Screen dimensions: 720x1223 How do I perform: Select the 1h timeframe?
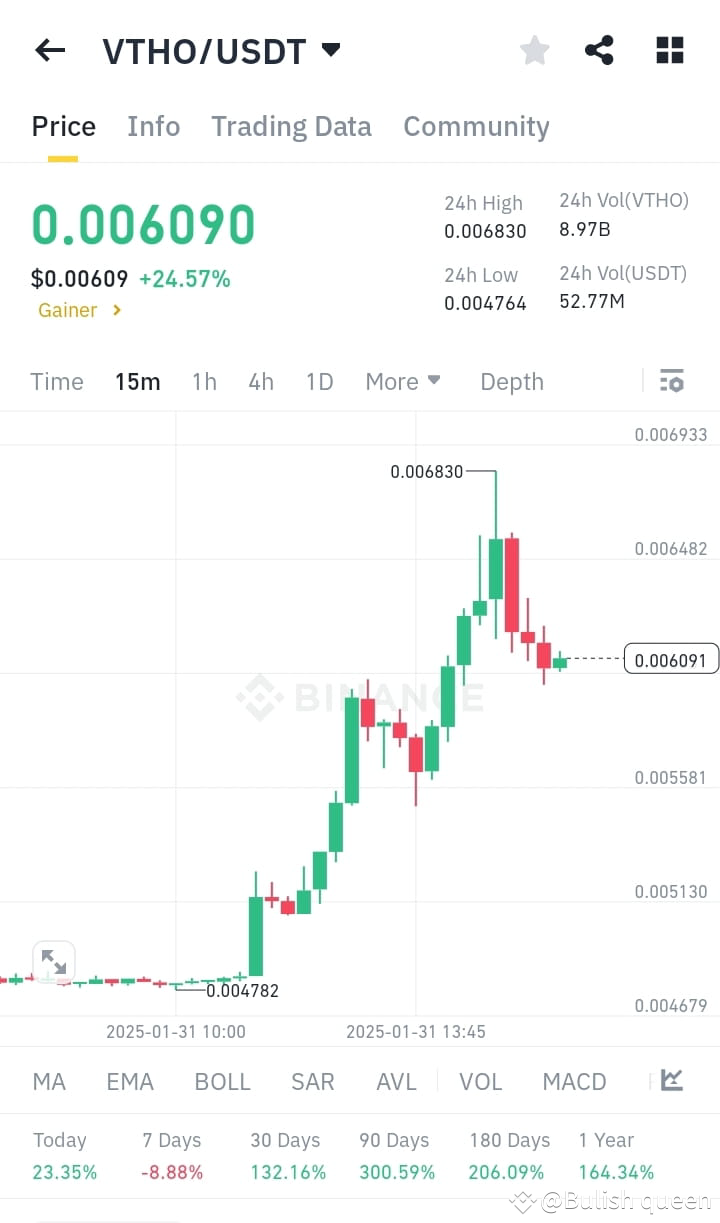[x=204, y=381]
